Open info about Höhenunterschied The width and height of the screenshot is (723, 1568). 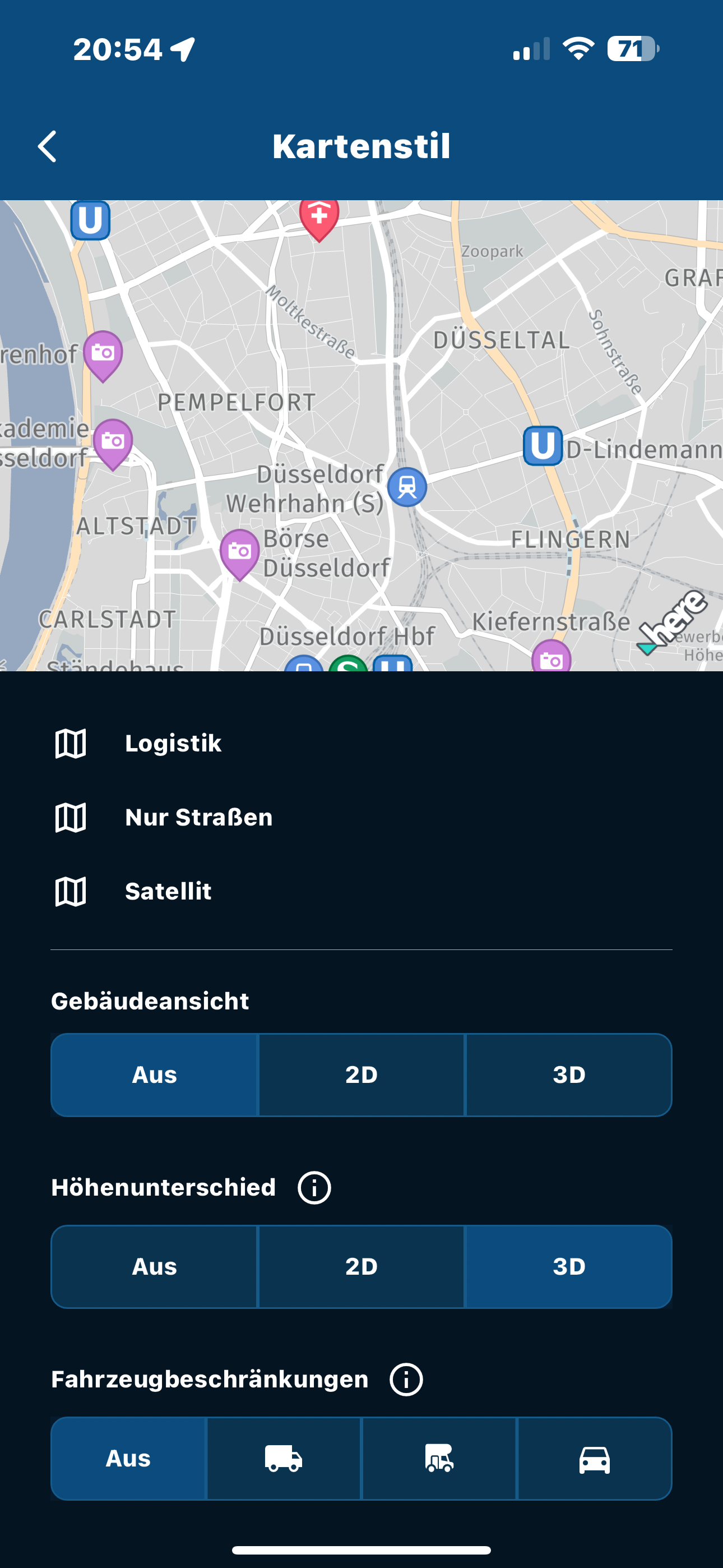pos(314,1188)
